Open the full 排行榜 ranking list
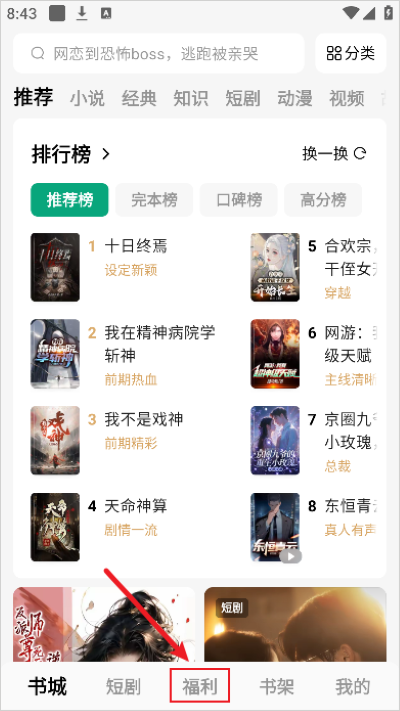400x711 pixels. (x=71, y=154)
